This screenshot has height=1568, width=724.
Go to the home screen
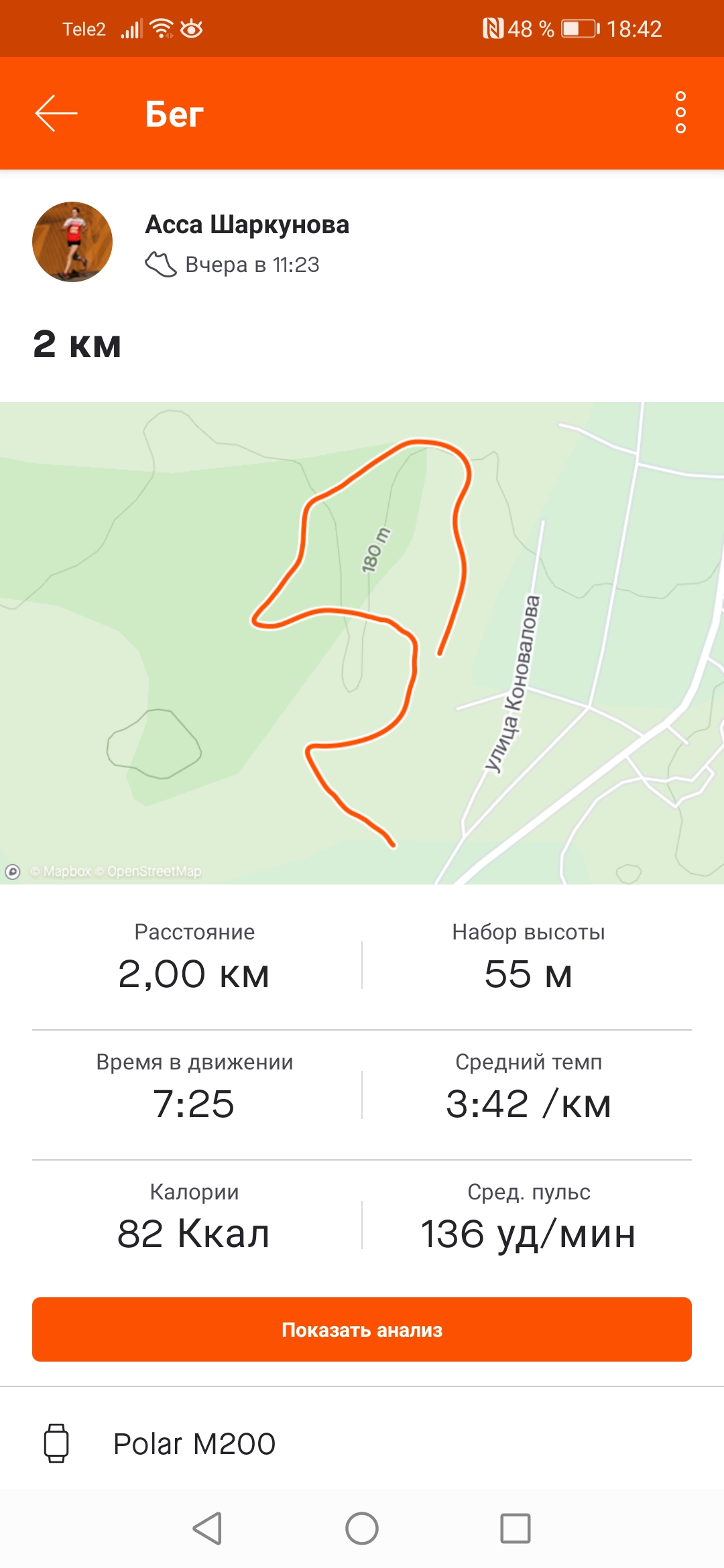click(362, 1528)
